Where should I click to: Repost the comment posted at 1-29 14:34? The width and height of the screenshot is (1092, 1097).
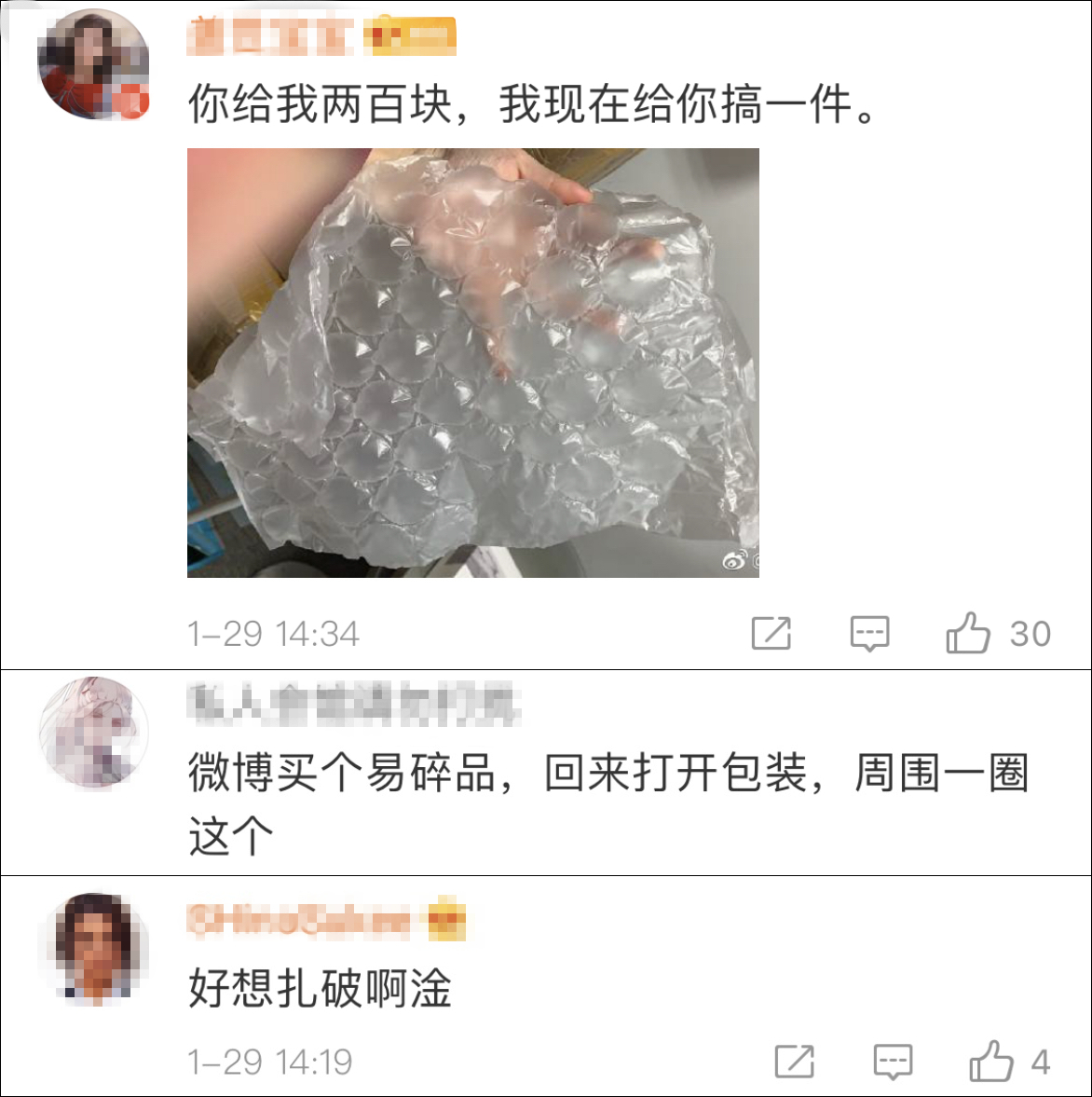(771, 634)
